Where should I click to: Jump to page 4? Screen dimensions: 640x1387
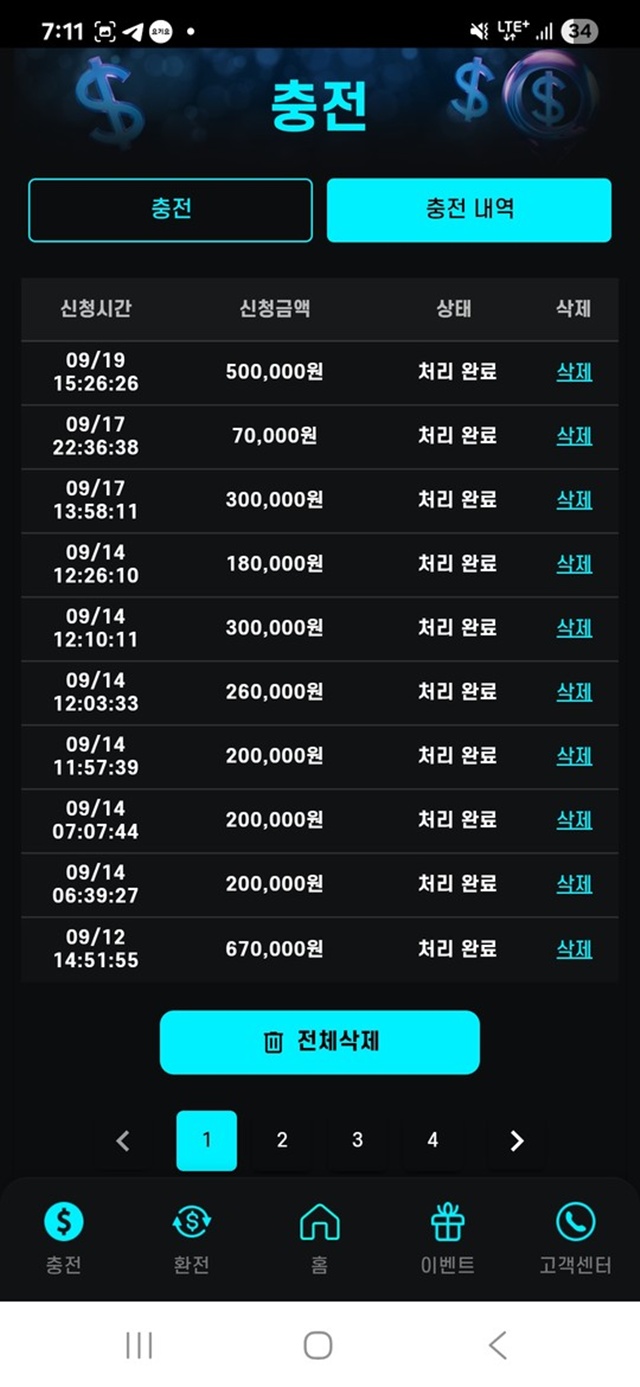point(432,1140)
